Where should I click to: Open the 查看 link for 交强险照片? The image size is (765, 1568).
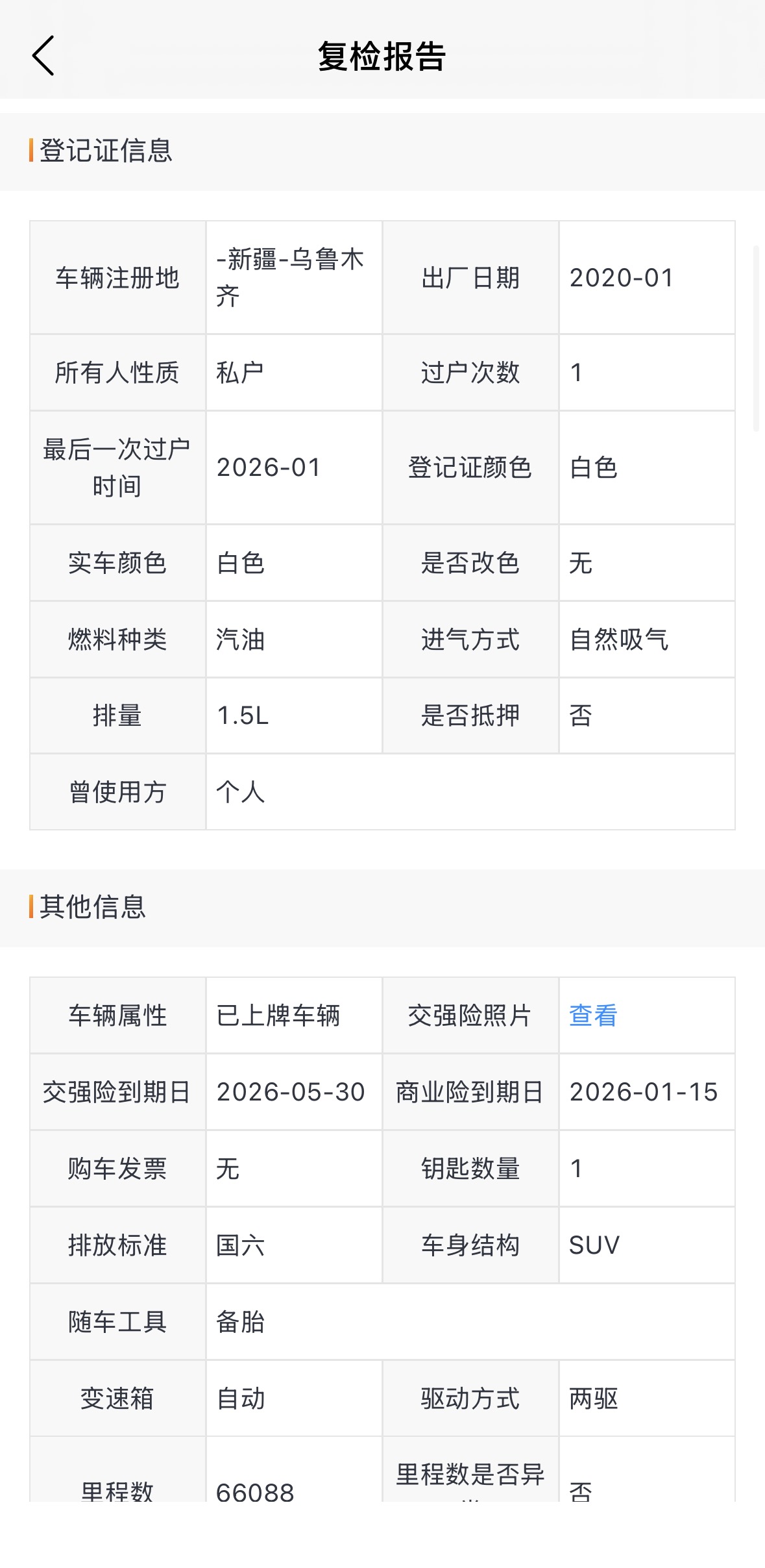593,1015
